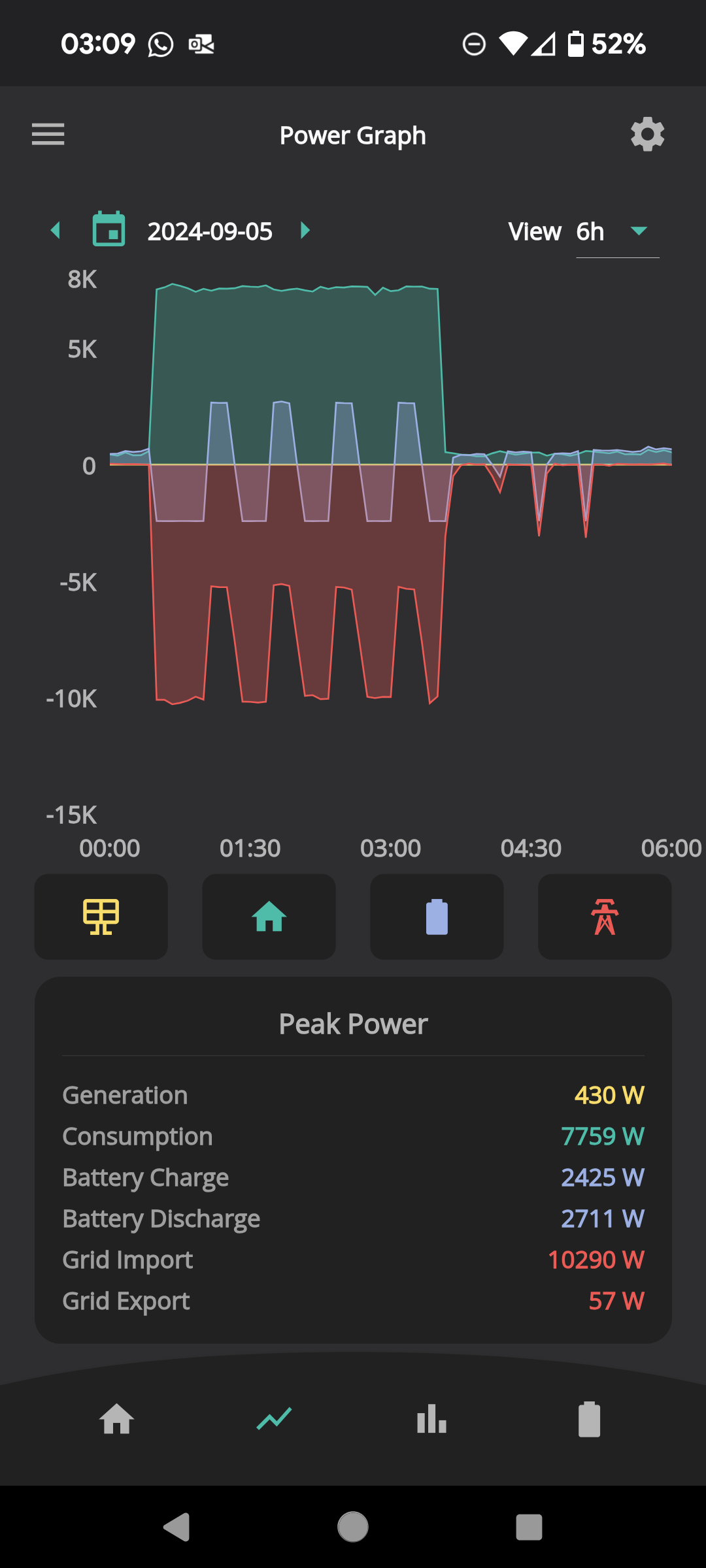Switch to the Home tab
706x1568 pixels.
[x=117, y=1419]
